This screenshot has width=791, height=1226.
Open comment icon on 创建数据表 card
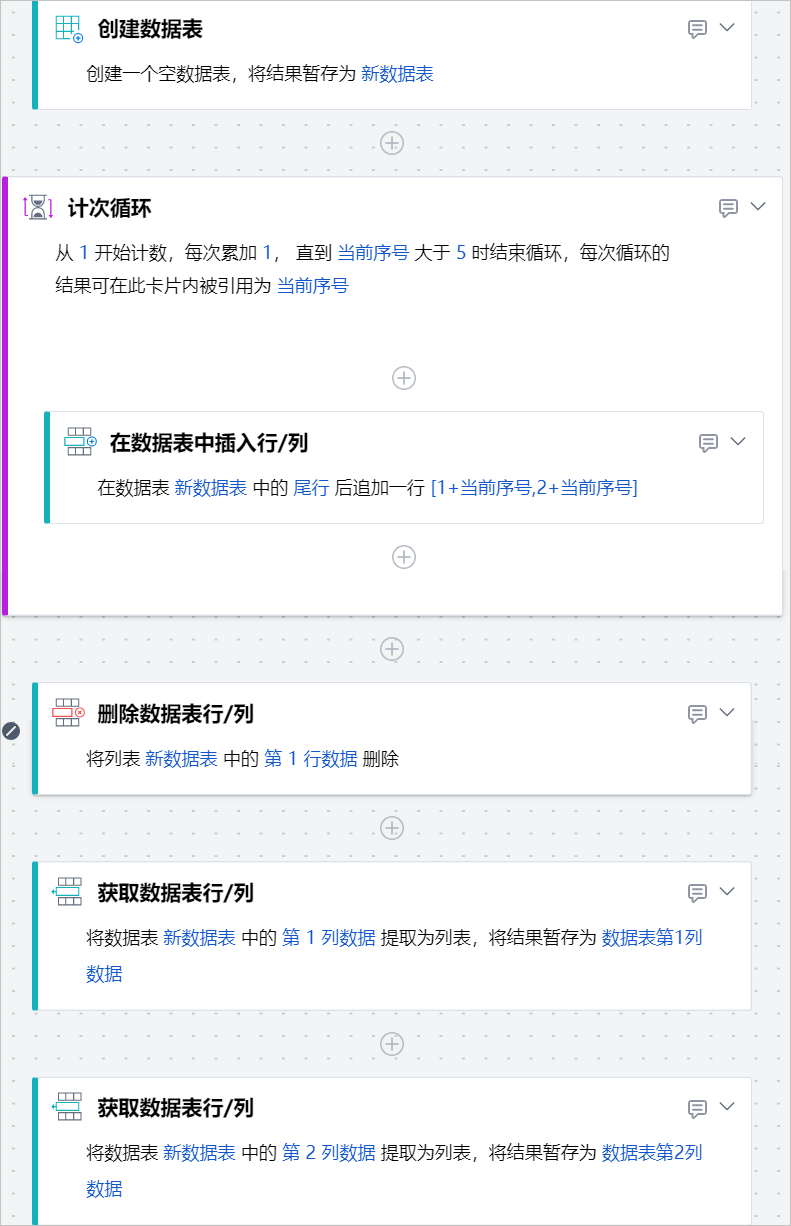pyautogui.click(x=697, y=29)
